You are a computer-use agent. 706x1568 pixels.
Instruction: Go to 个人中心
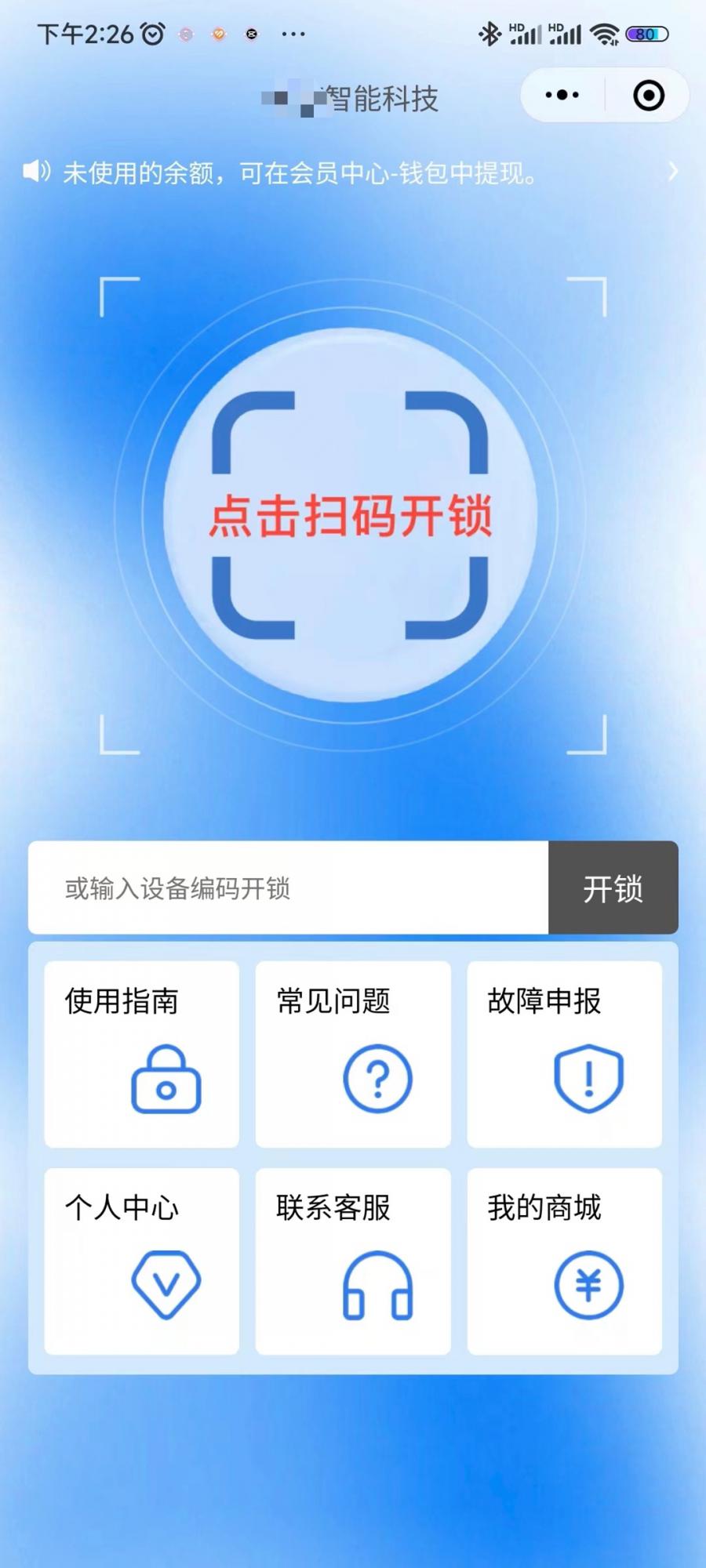point(142,1261)
